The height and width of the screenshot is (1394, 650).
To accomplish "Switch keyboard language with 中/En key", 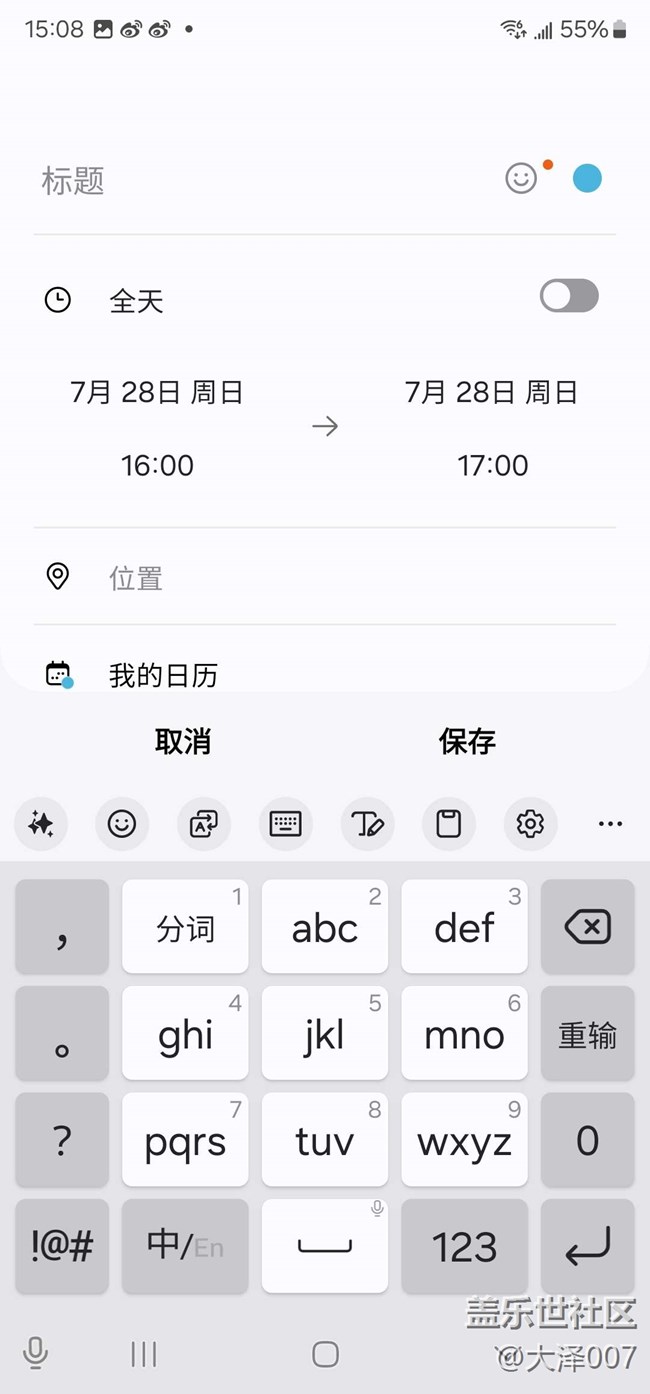I will (185, 1246).
